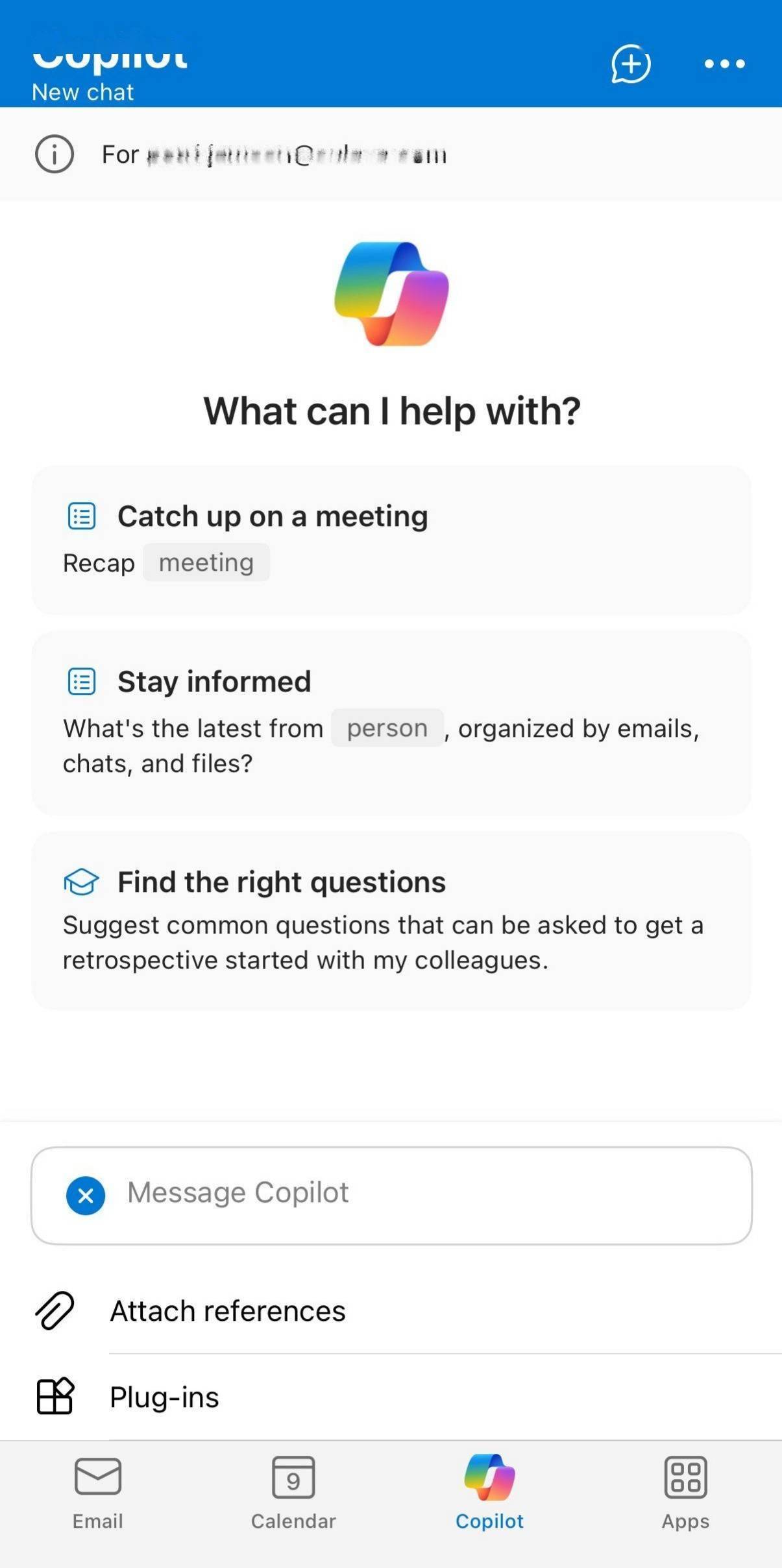The width and height of the screenshot is (782, 1568).
Task: Tap the person placeholder chip
Action: 387,728
